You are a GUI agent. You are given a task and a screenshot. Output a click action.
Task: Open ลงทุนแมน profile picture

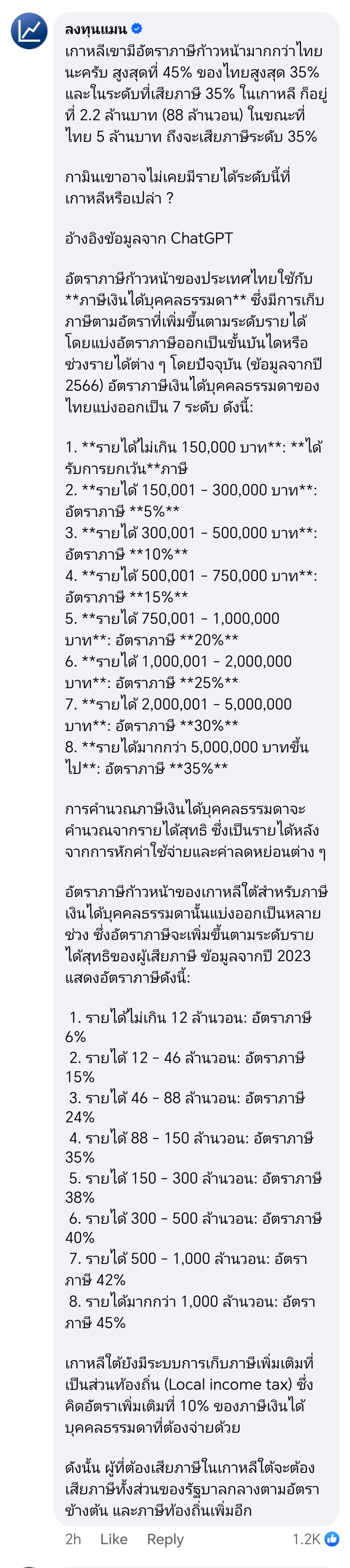pyautogui.click(x=29, y=31)
